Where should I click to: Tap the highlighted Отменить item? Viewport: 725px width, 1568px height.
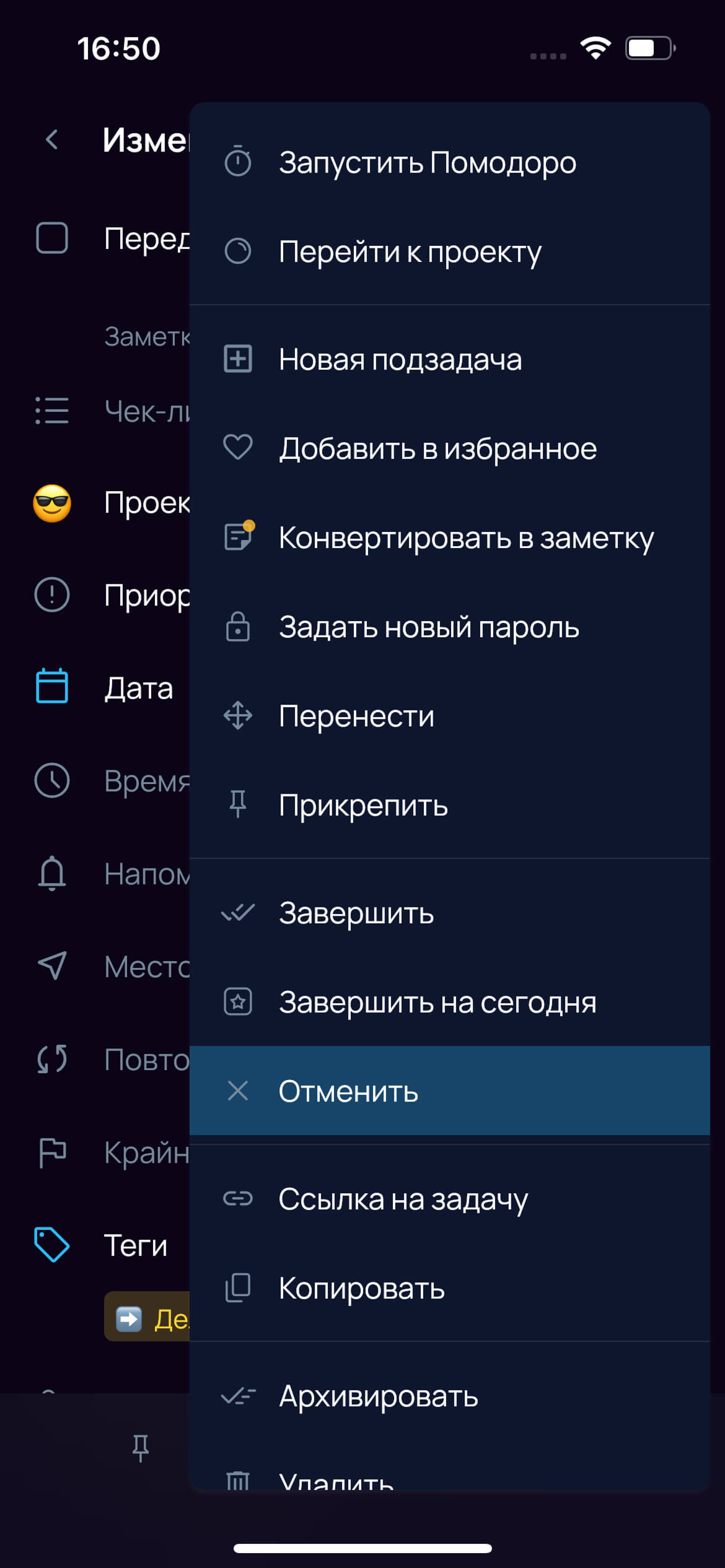pyautogui.click(x=449, y=1091)
